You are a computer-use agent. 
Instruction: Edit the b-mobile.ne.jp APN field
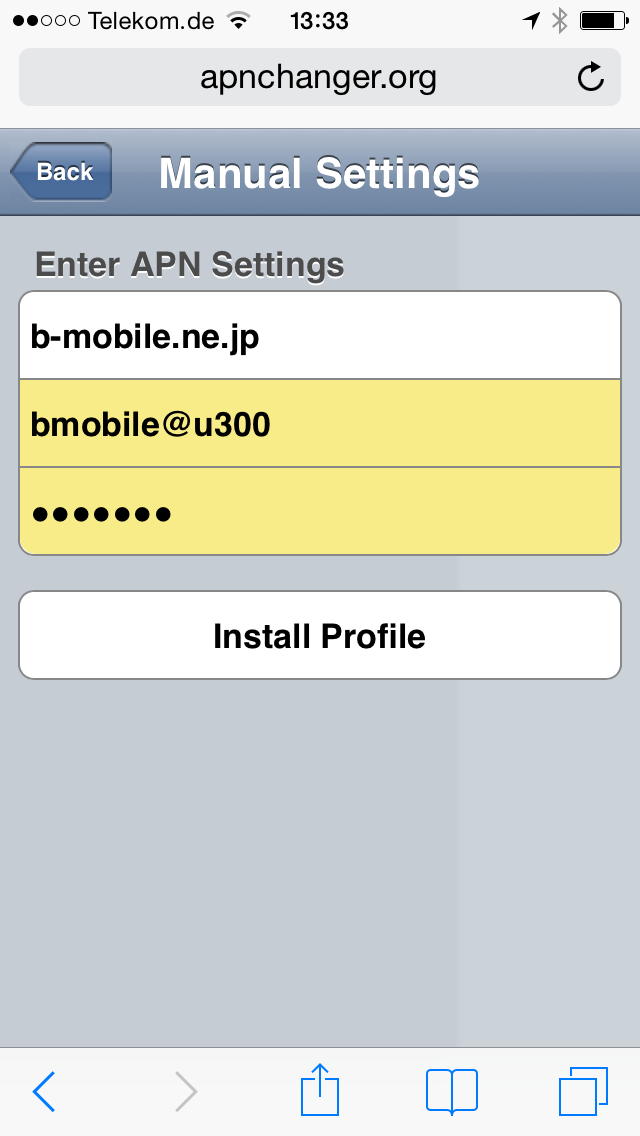click(x=320, y=335)
